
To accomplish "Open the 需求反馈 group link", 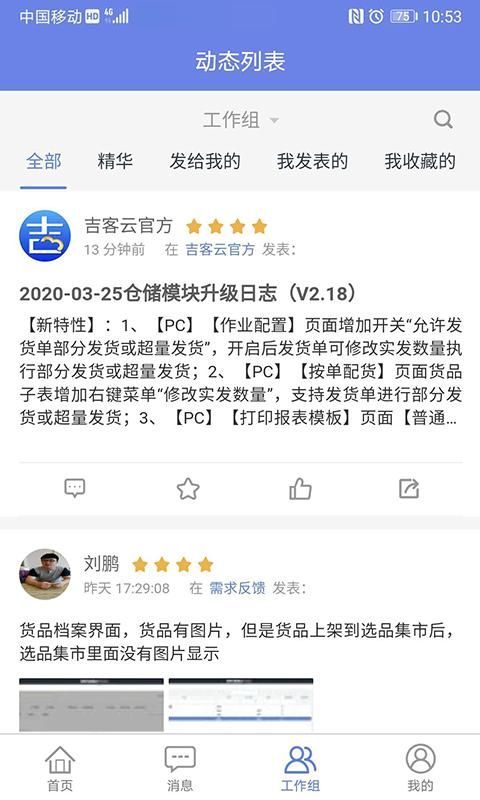I will [x=237, y=588].
